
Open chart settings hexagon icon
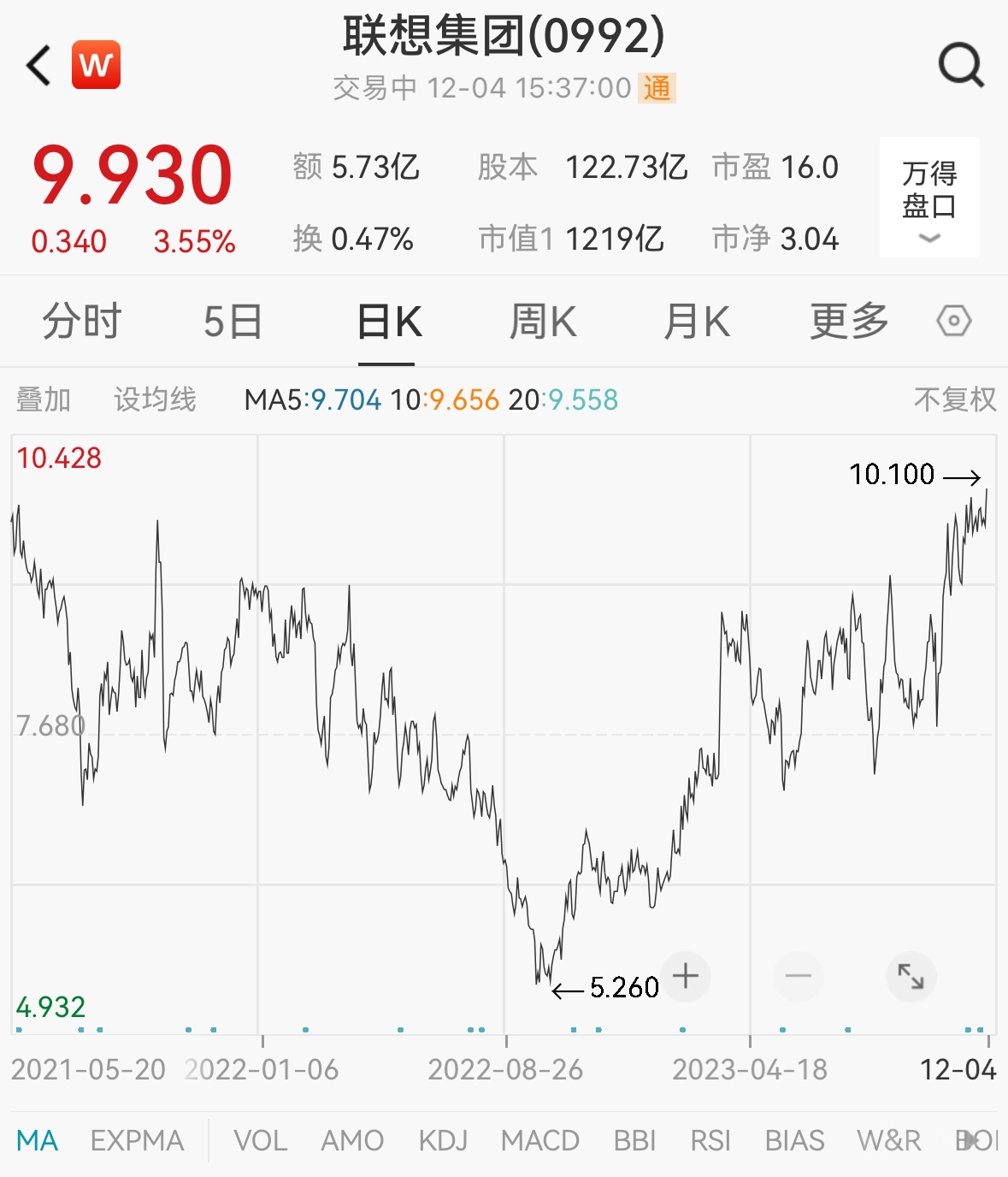953,322
